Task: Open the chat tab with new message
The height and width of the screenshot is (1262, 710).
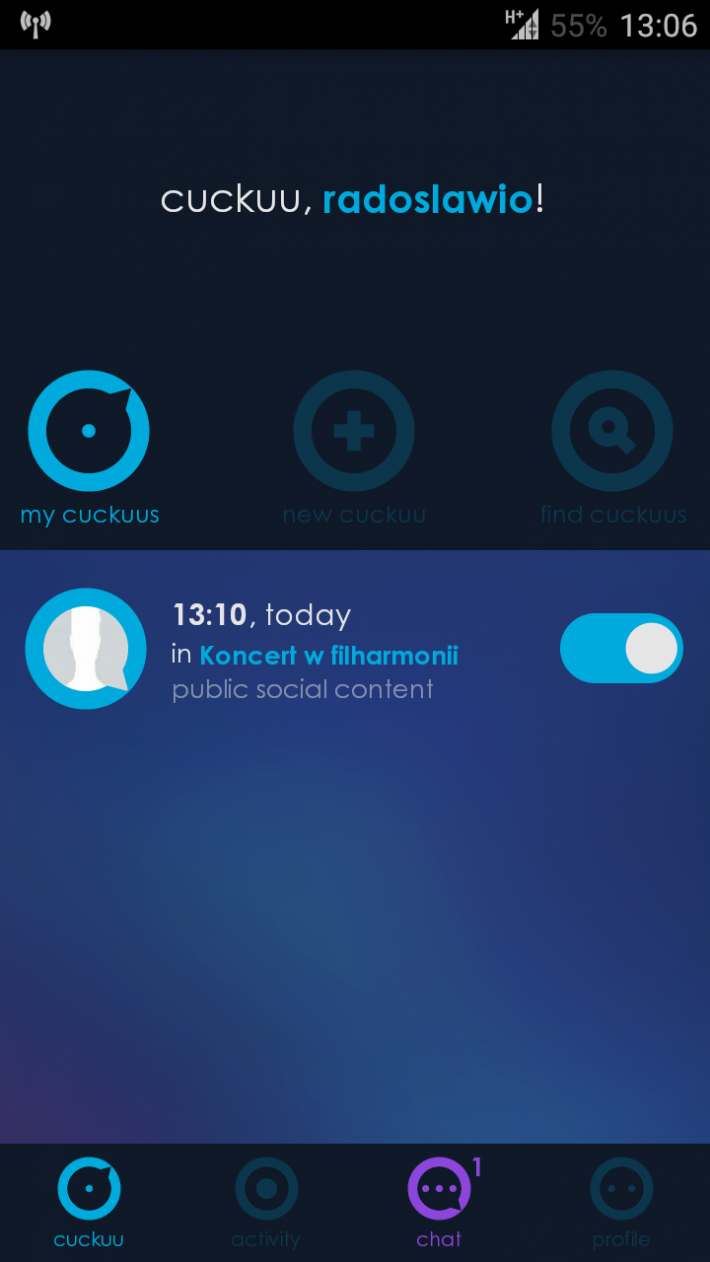Action: tap(439, 1202)
